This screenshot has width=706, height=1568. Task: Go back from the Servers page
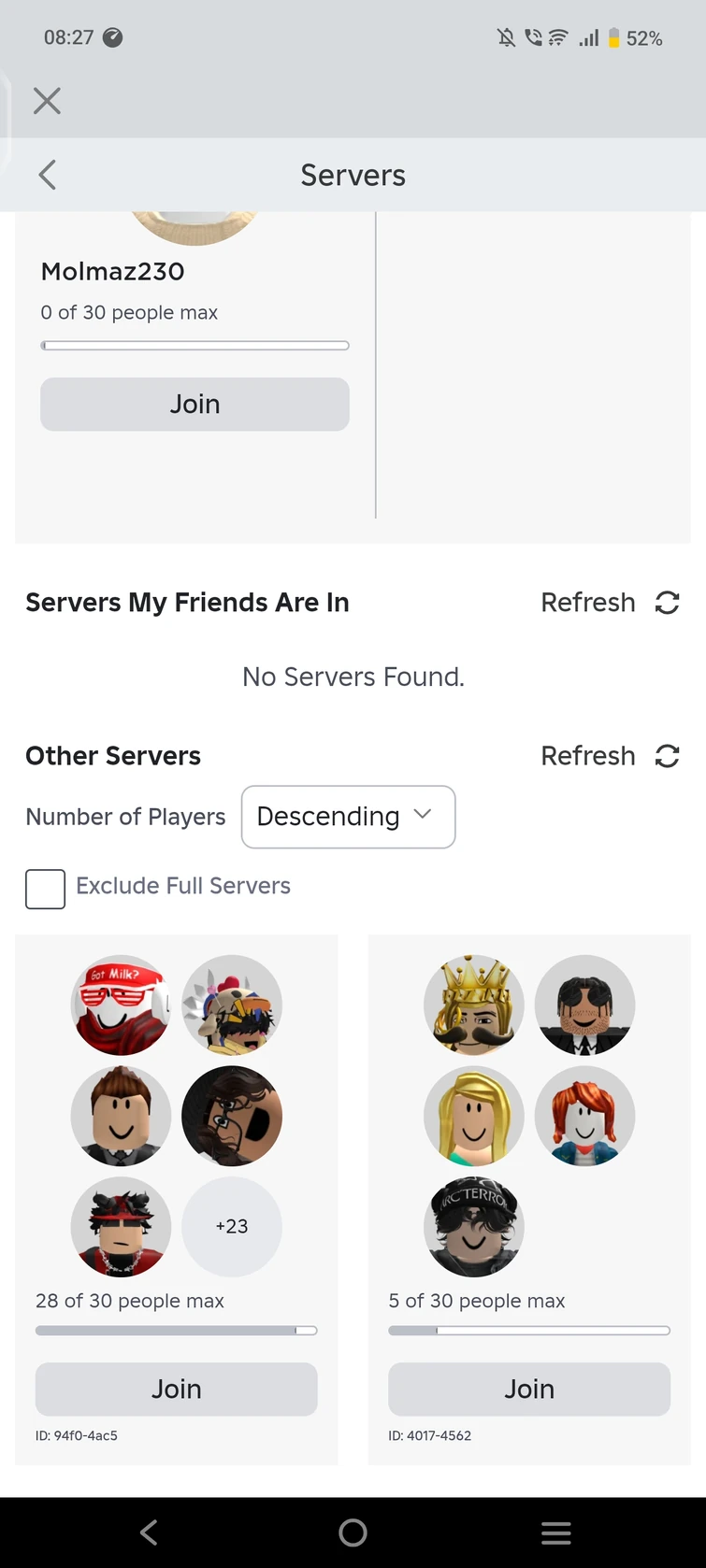[48, 175]
